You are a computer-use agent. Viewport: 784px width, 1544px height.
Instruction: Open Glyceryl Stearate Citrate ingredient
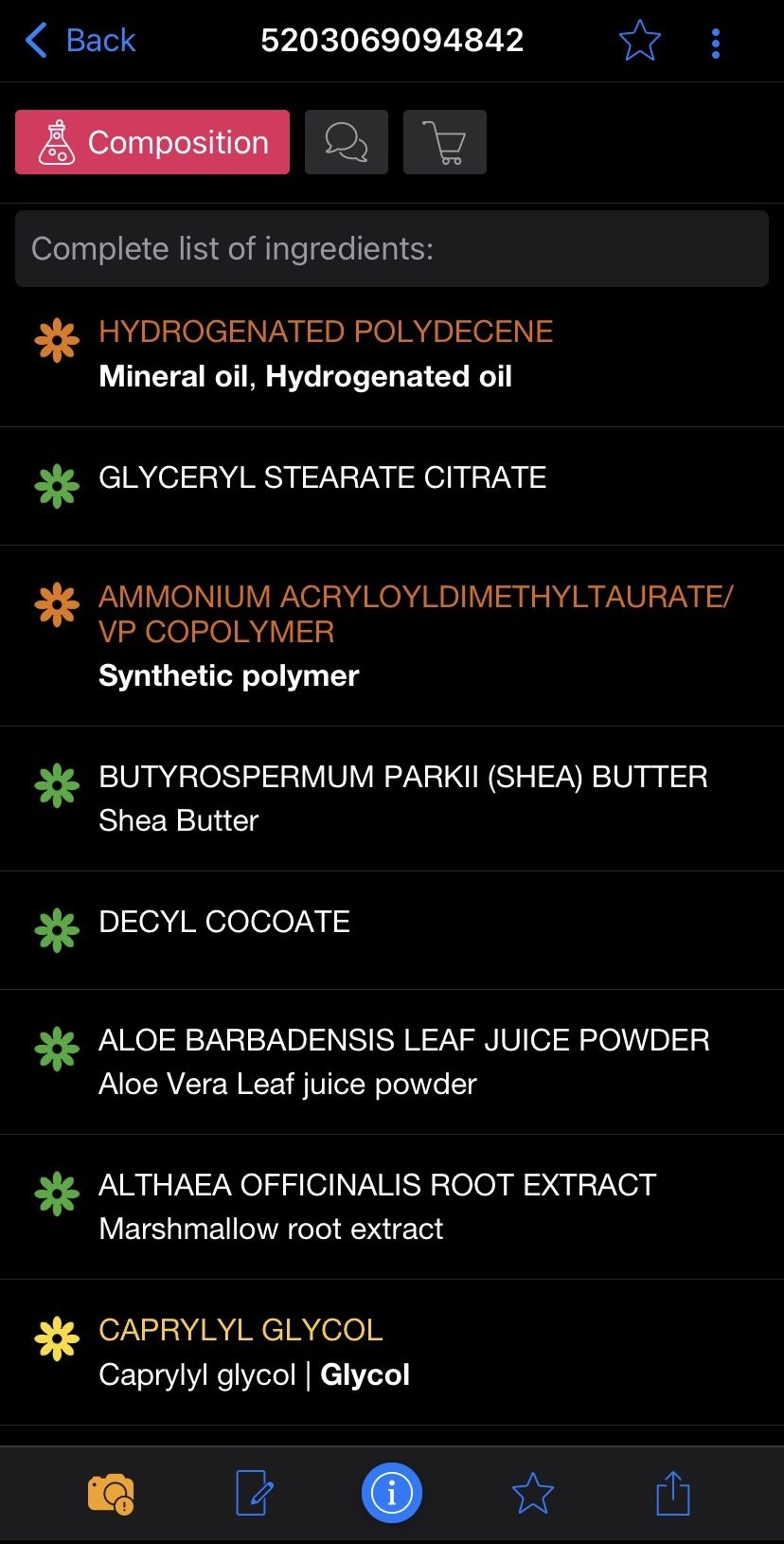coord(392,486)
